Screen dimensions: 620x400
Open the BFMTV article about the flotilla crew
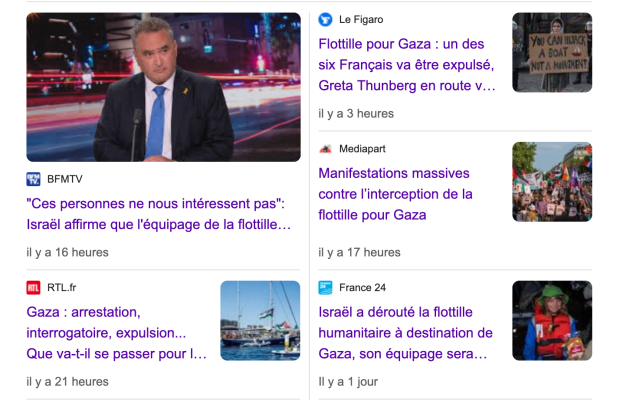pyautogui.click(x=158, y=214)
